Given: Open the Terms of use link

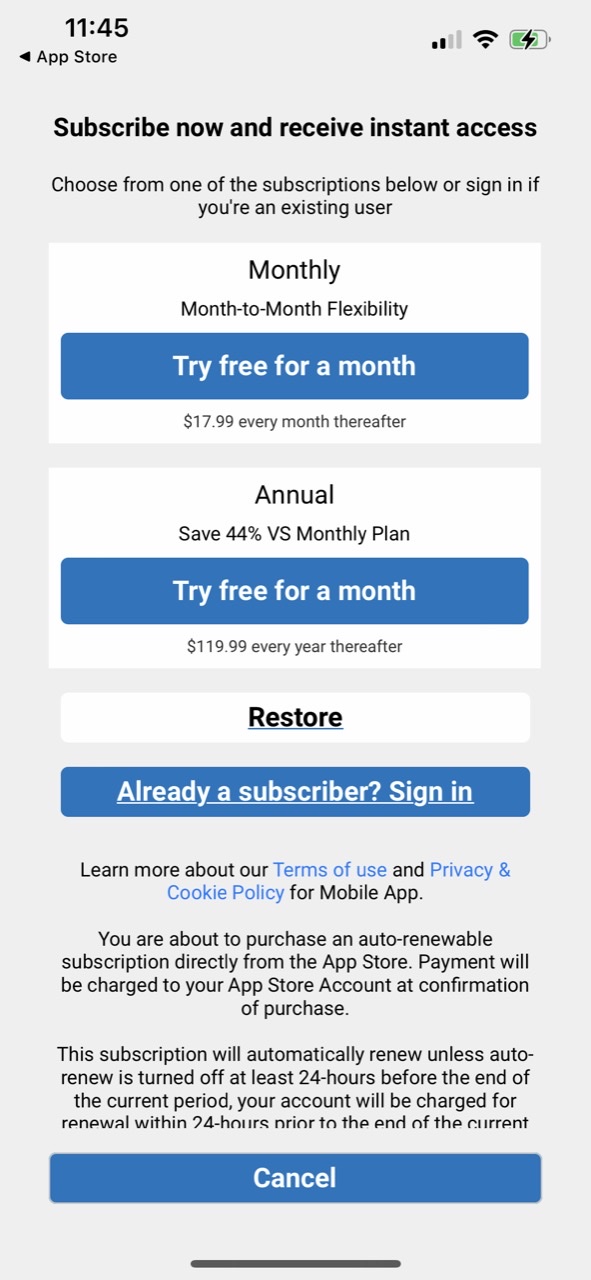Looking at the screenshot, I should 330,870.
